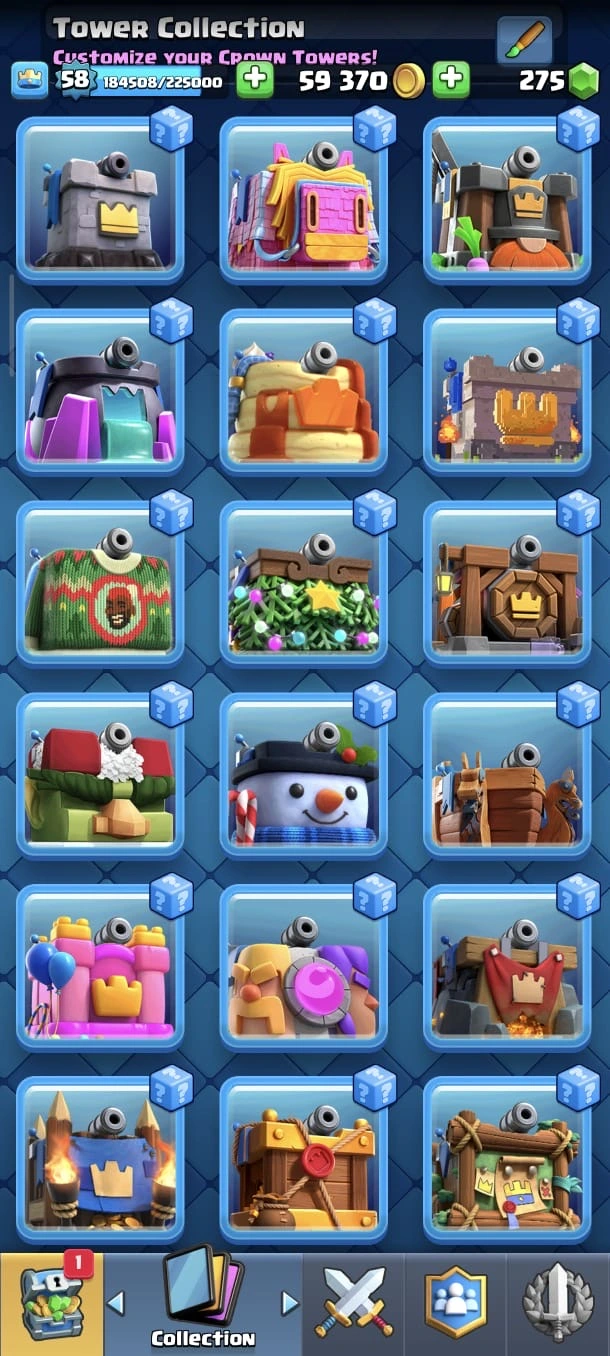
Task: Go to the Events laurel sword tab
Action: point(558,1302)
